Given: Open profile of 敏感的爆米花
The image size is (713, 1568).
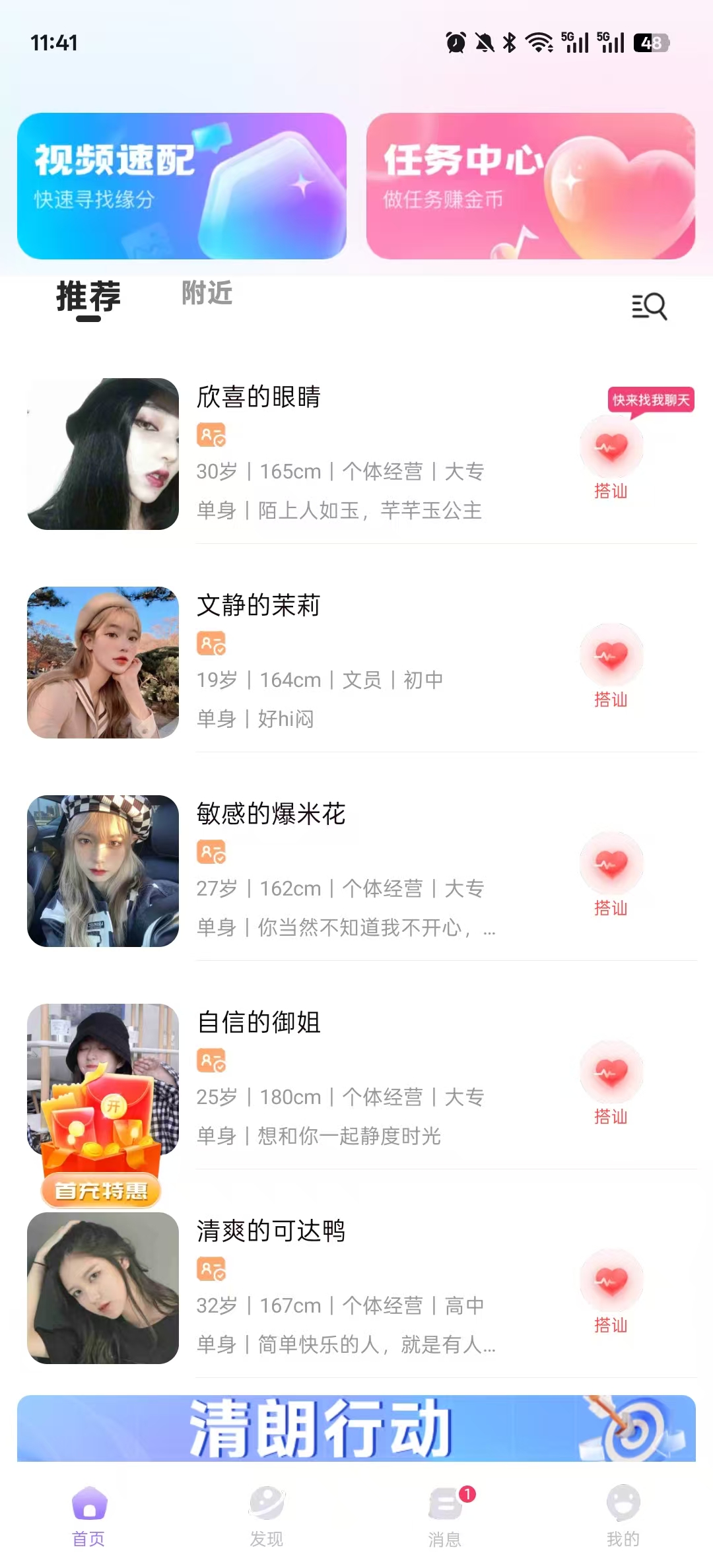Looking at the screenshot, I should [x=103, y=871].
